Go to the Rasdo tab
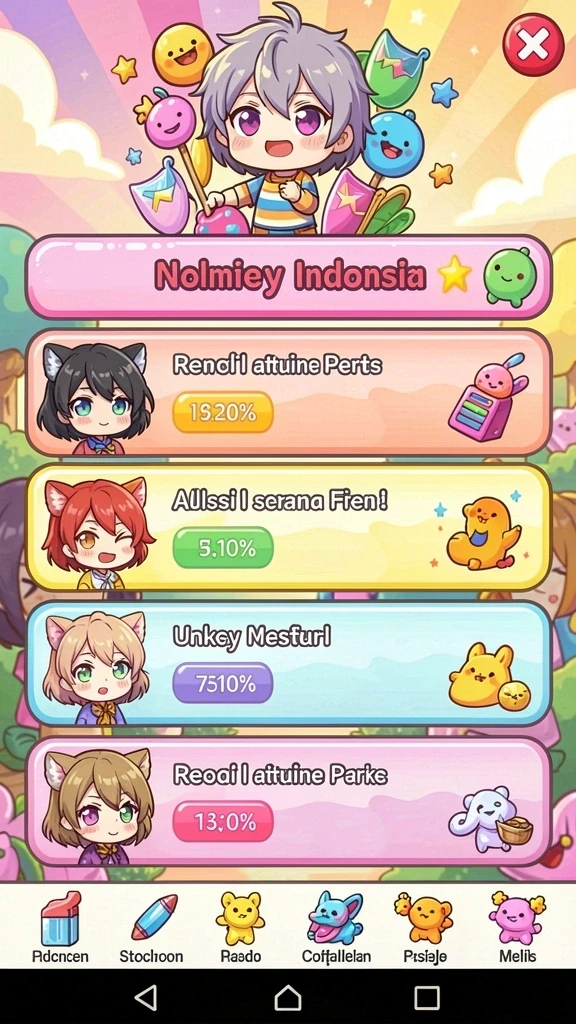The width and height of the screenshot is (576, 1024). pos(240,928)
